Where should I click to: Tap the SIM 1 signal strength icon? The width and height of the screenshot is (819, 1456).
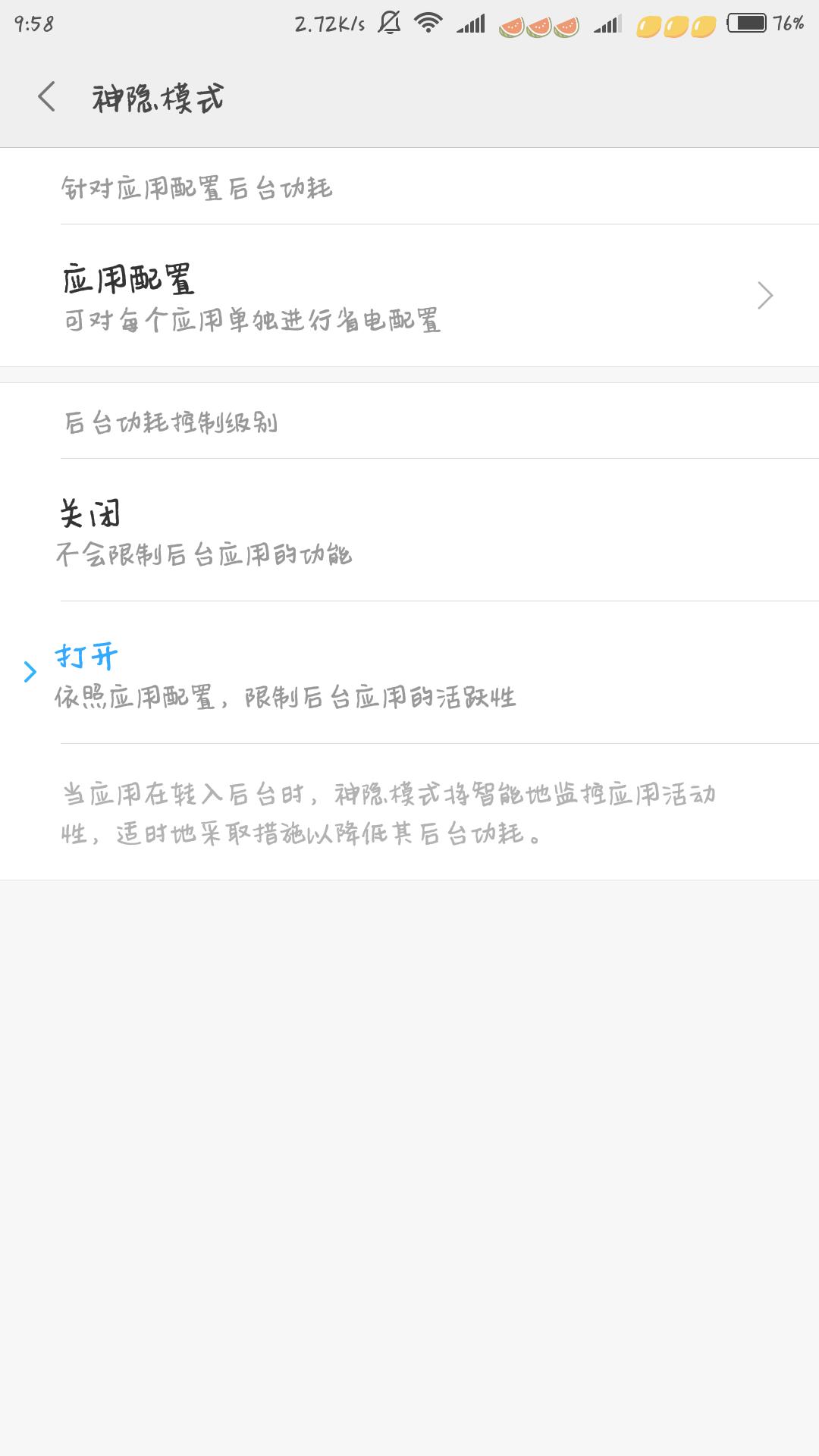470,23
